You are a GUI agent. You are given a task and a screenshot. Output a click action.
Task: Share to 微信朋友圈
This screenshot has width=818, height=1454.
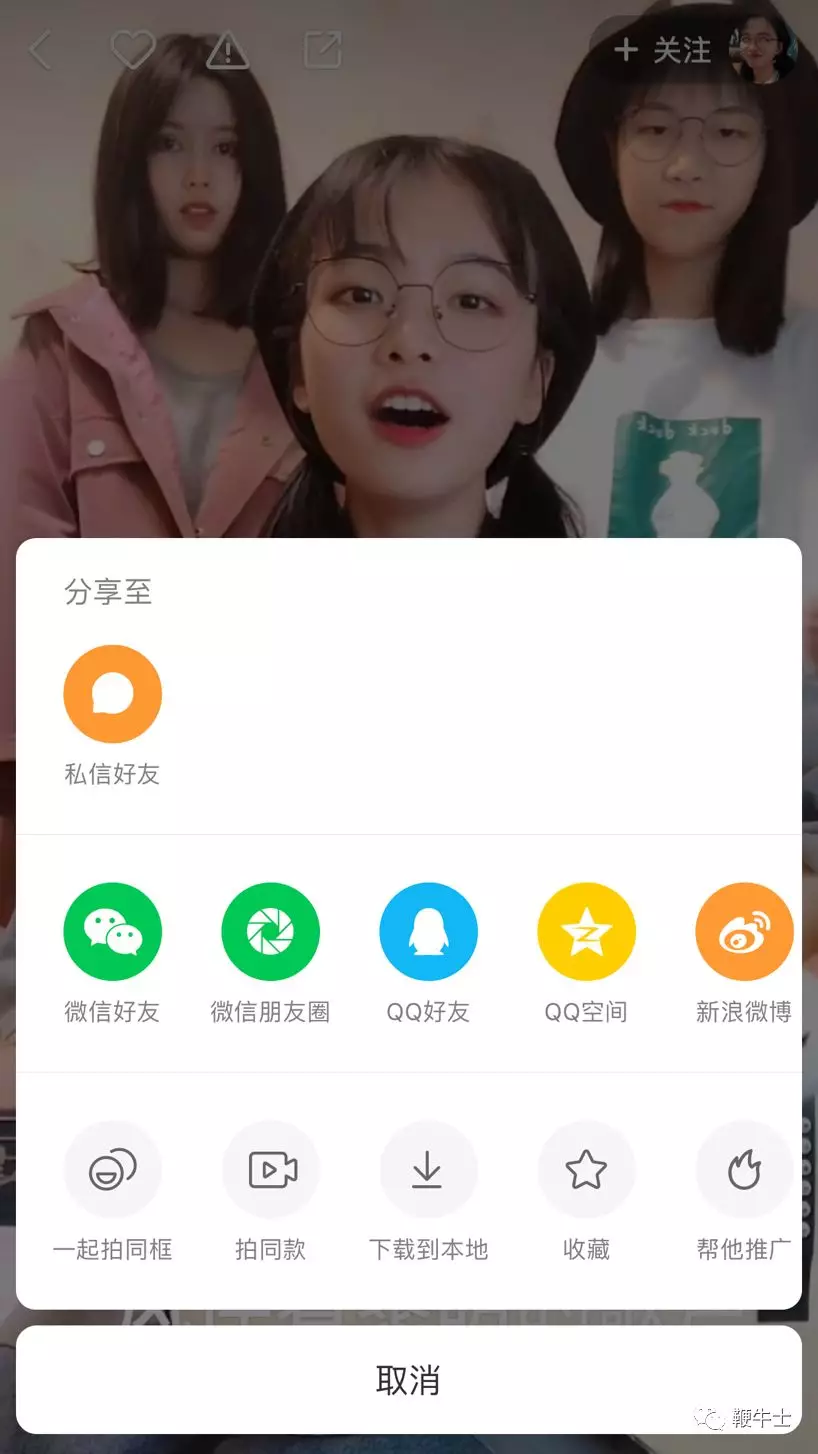click(270, 931)
